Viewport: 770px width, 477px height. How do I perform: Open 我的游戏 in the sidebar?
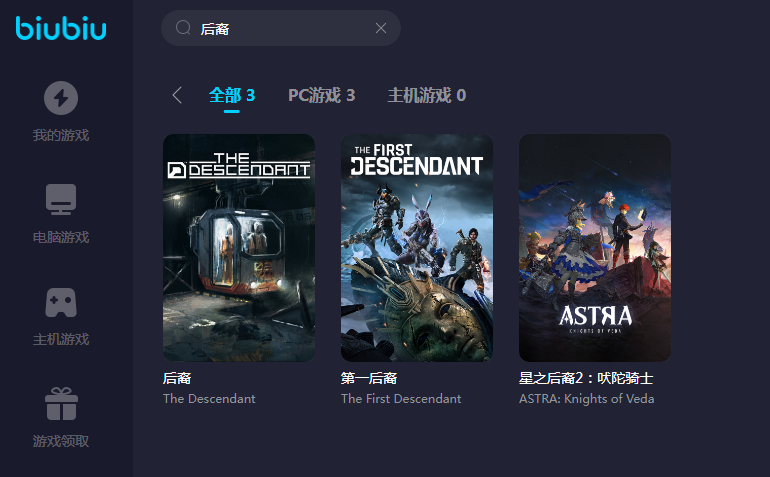pyautogui.click(x=61, y=111)
